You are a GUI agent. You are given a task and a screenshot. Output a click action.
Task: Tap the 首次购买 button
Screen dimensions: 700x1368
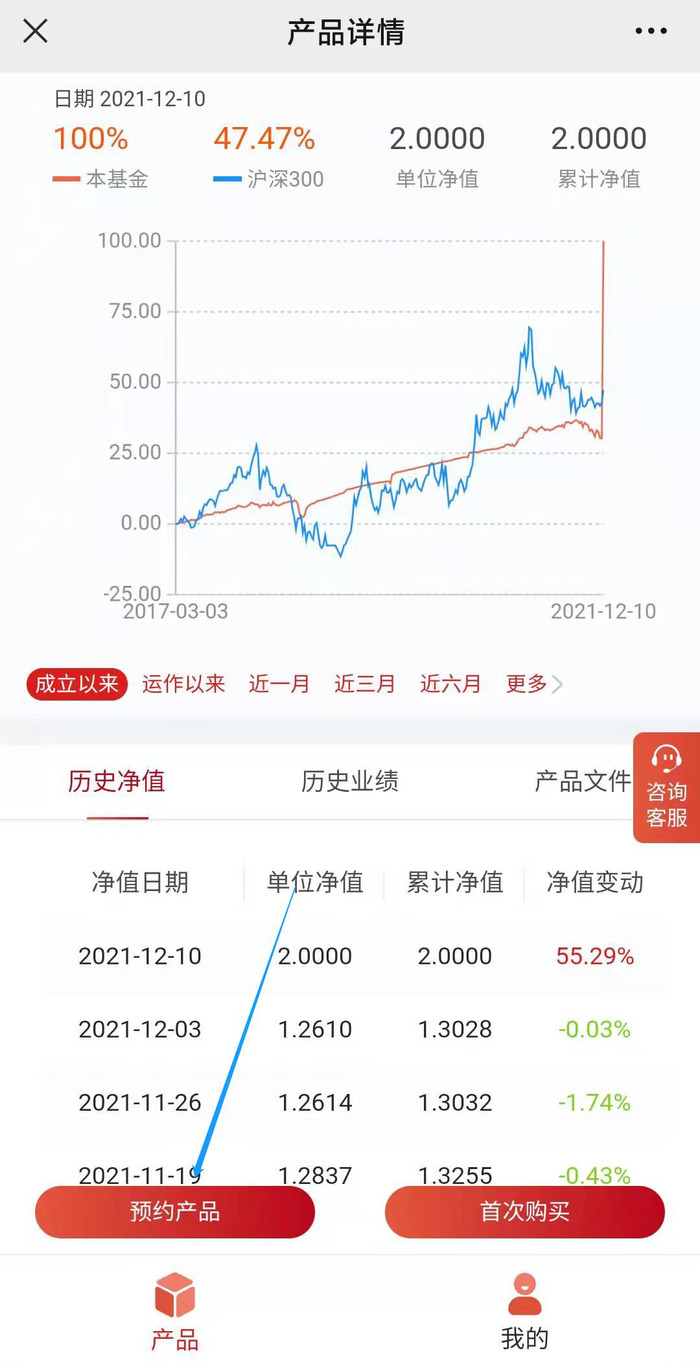click(524, 1212)
